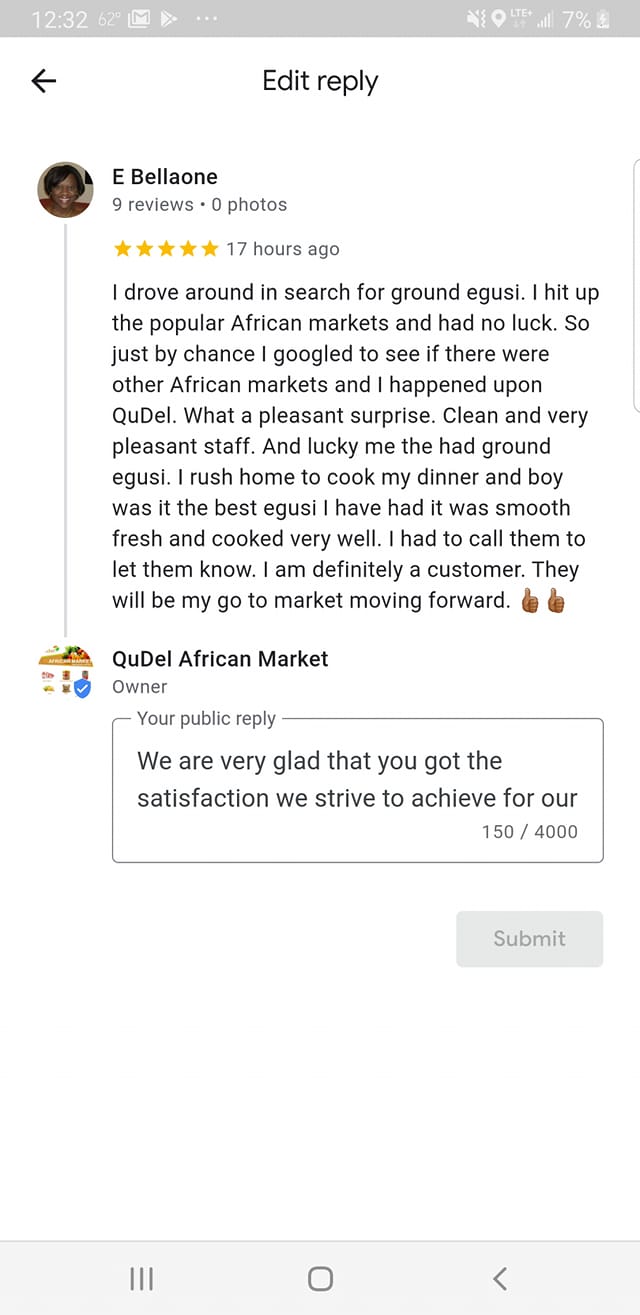The height and width of the screenshot is (1315, 640).
Task: Open recent apps from the navigation bar
Action: click(x=142, y=1278)
